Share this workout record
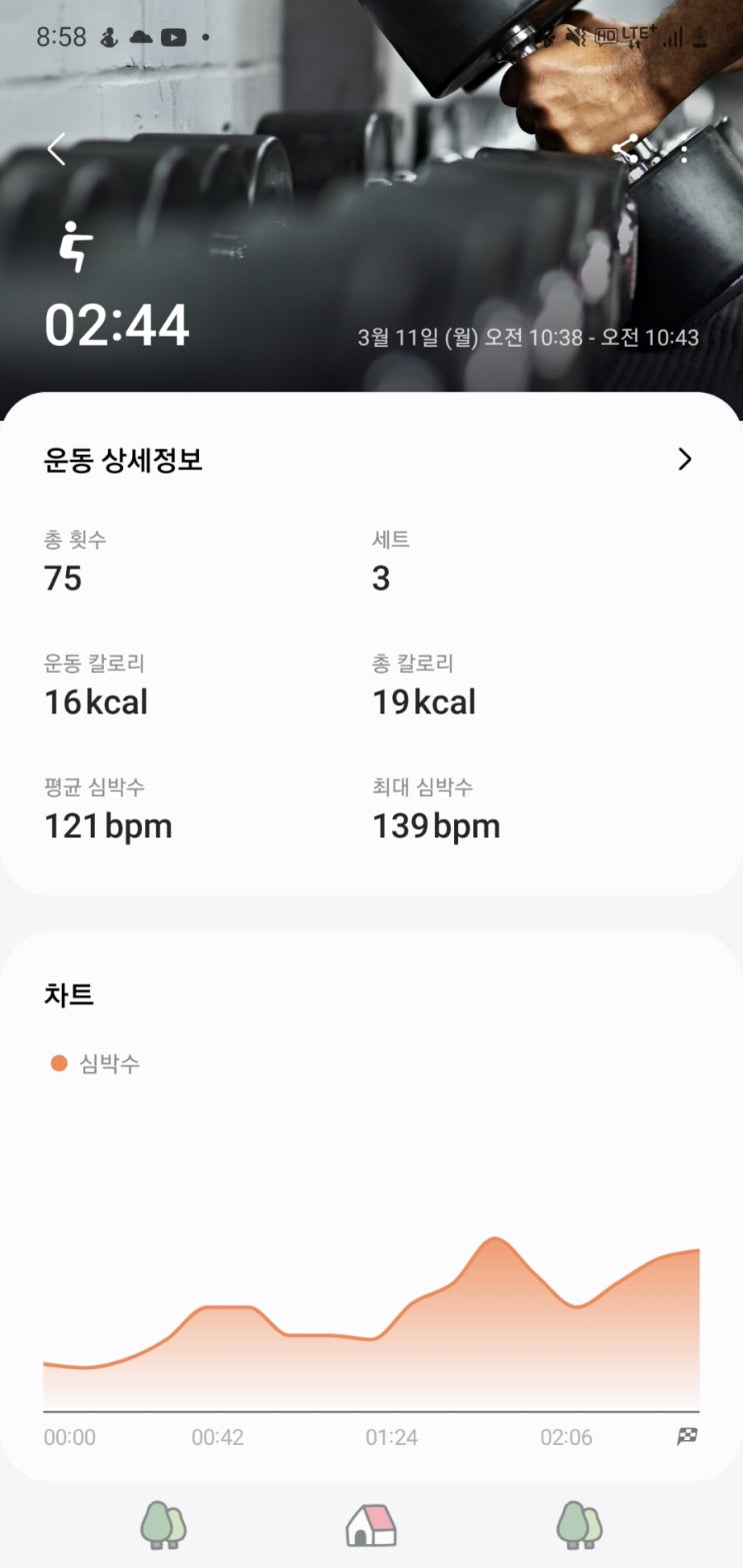Image resolution: width=743 pixels, height=1568 pixels. tap(627, 150)
